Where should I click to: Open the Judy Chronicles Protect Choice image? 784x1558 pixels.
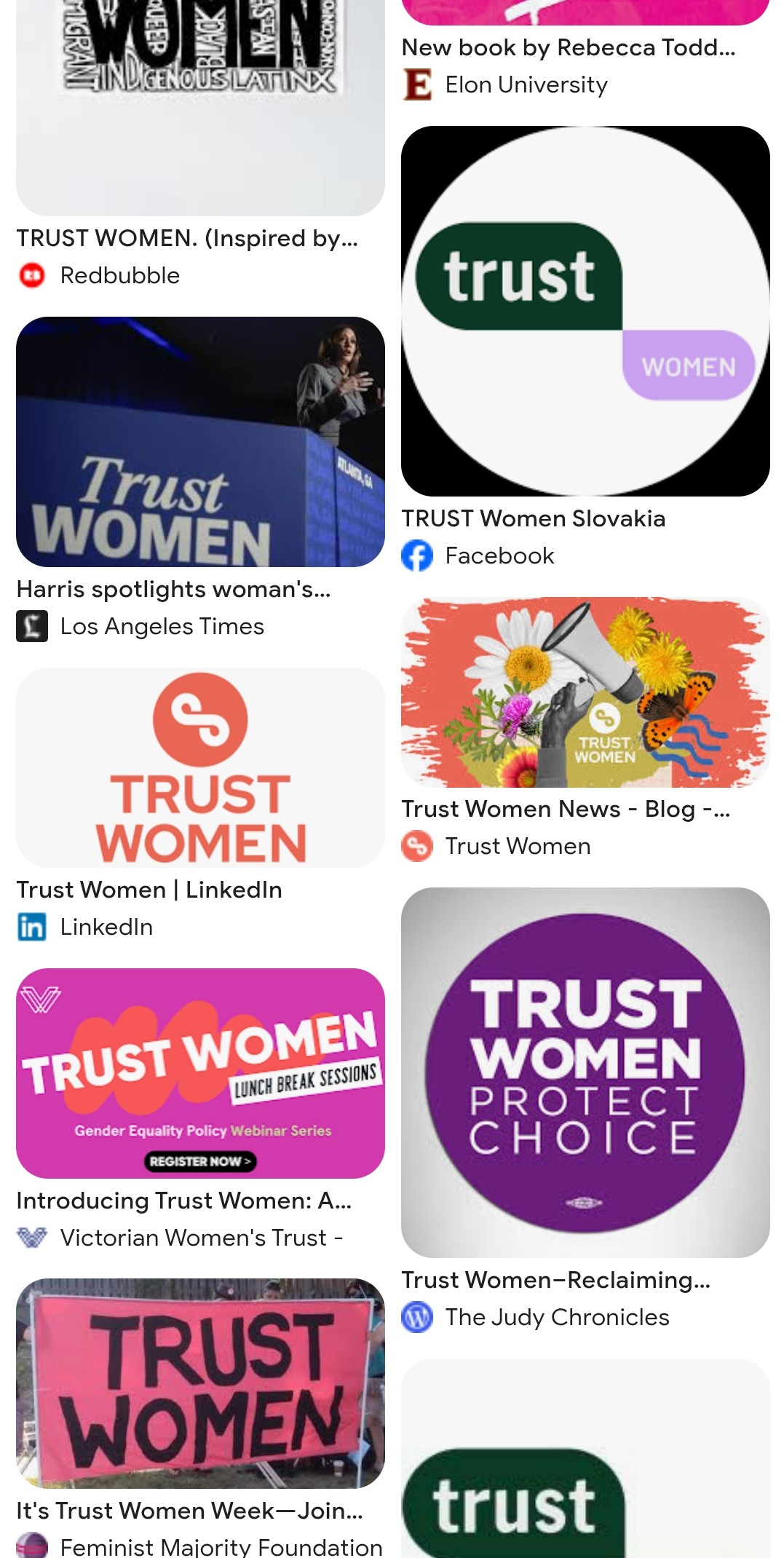pos(585,1072)
